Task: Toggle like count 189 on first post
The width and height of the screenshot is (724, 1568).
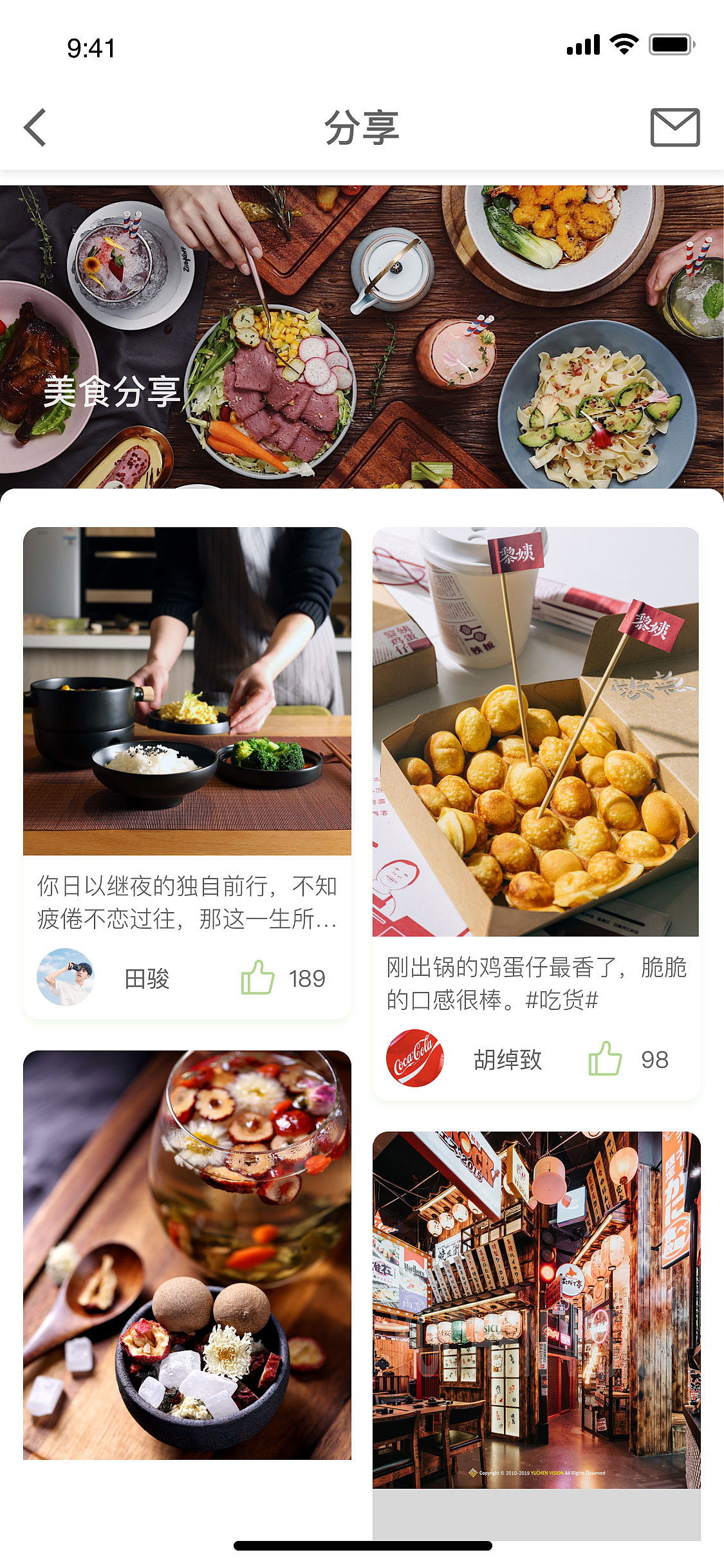Action: [308, 977]
